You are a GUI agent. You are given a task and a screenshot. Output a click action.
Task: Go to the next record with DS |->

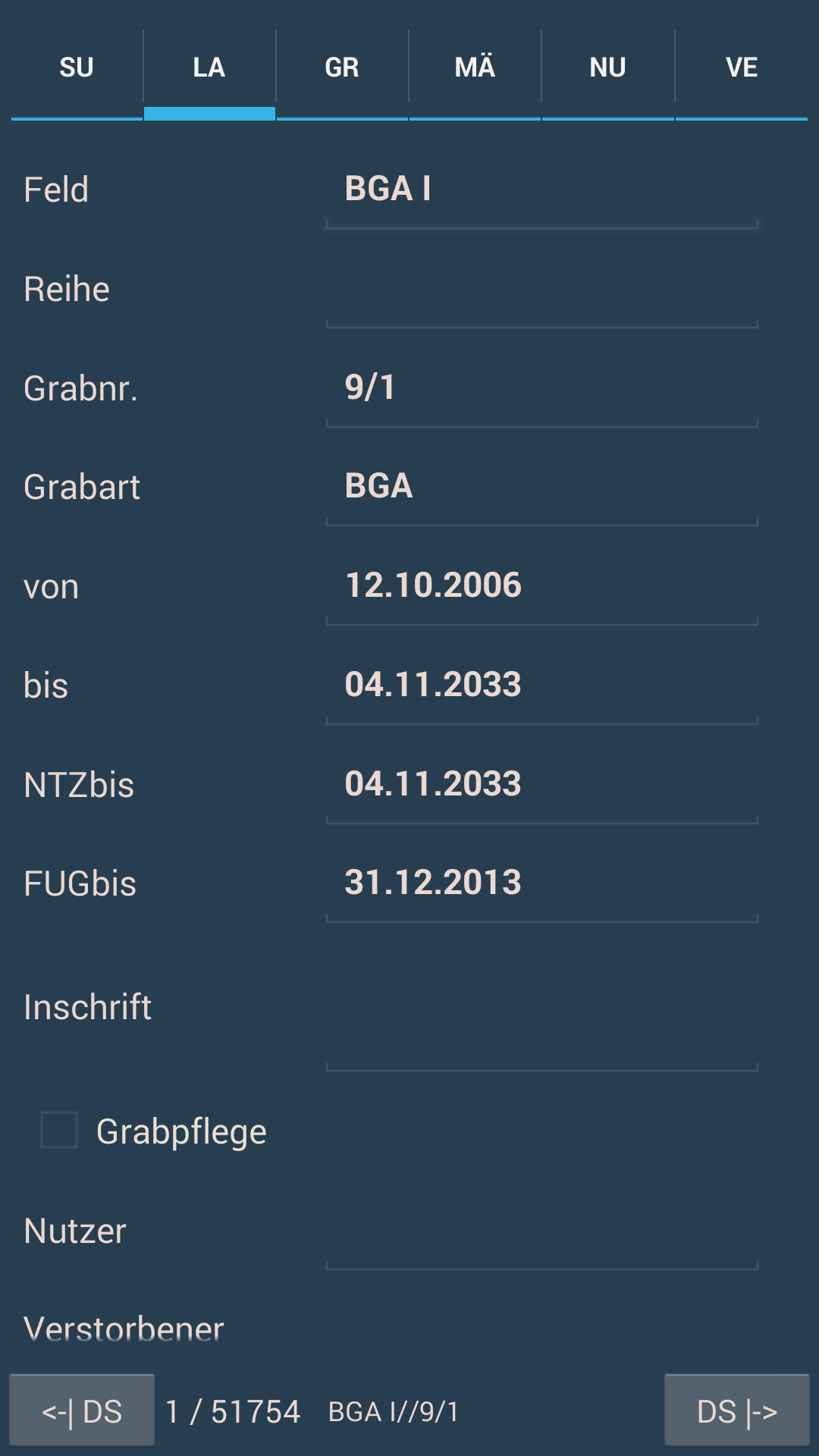pos(737,1410)
